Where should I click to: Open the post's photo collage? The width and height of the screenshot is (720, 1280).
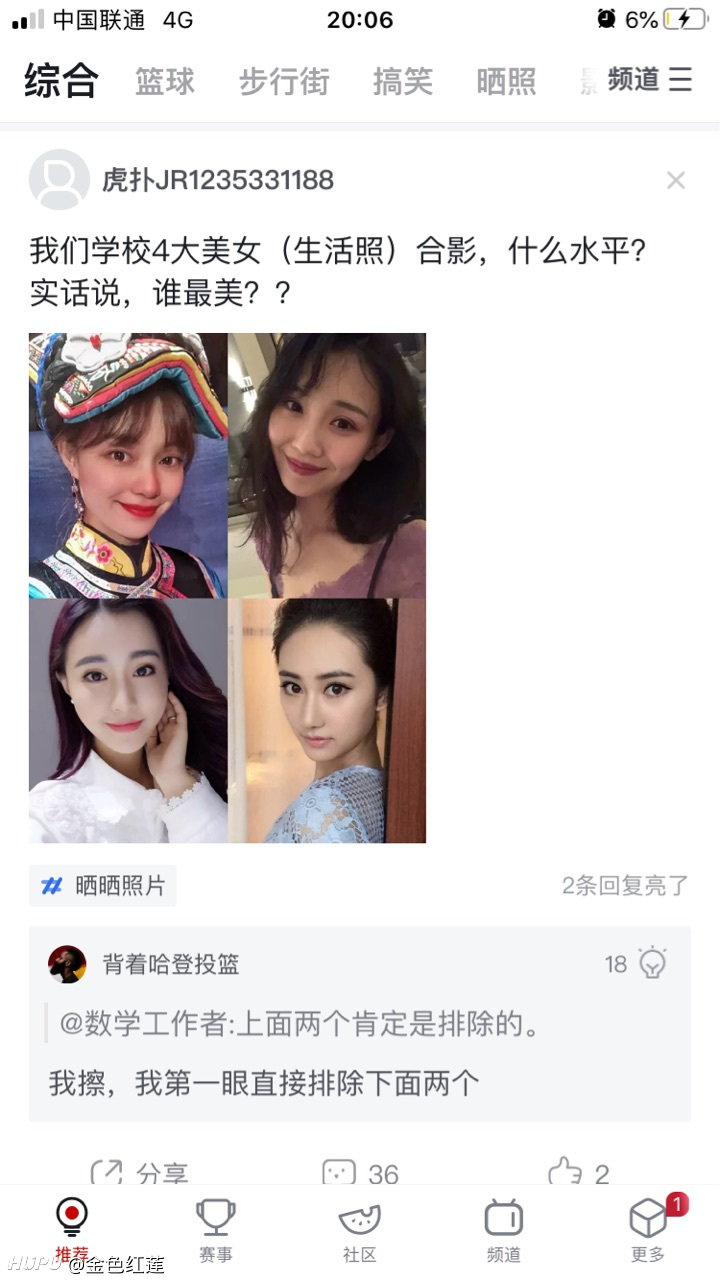coord(228,588)
